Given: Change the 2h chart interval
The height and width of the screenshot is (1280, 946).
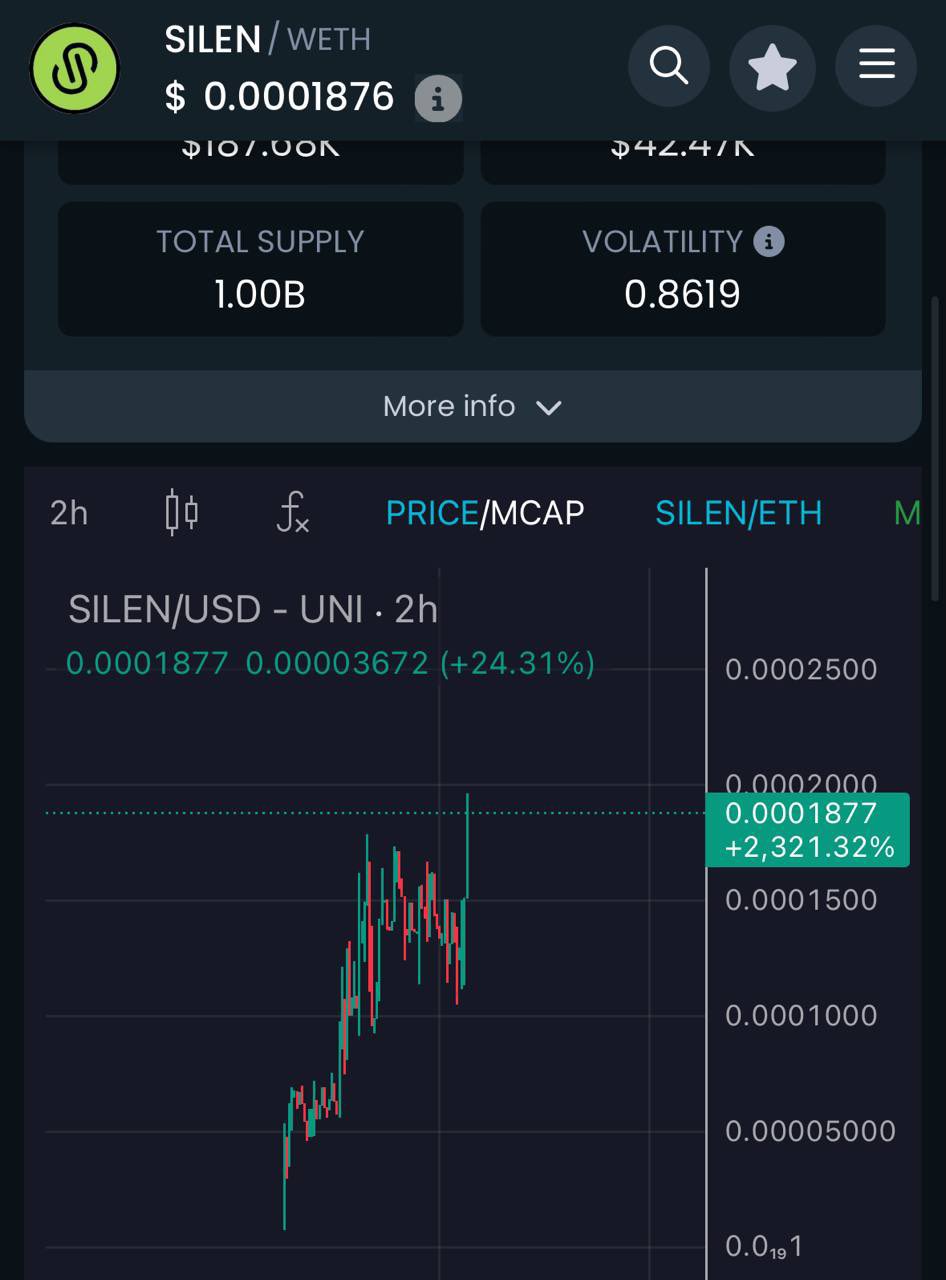Looking at the screenshot, I should [x=69, y=513].
